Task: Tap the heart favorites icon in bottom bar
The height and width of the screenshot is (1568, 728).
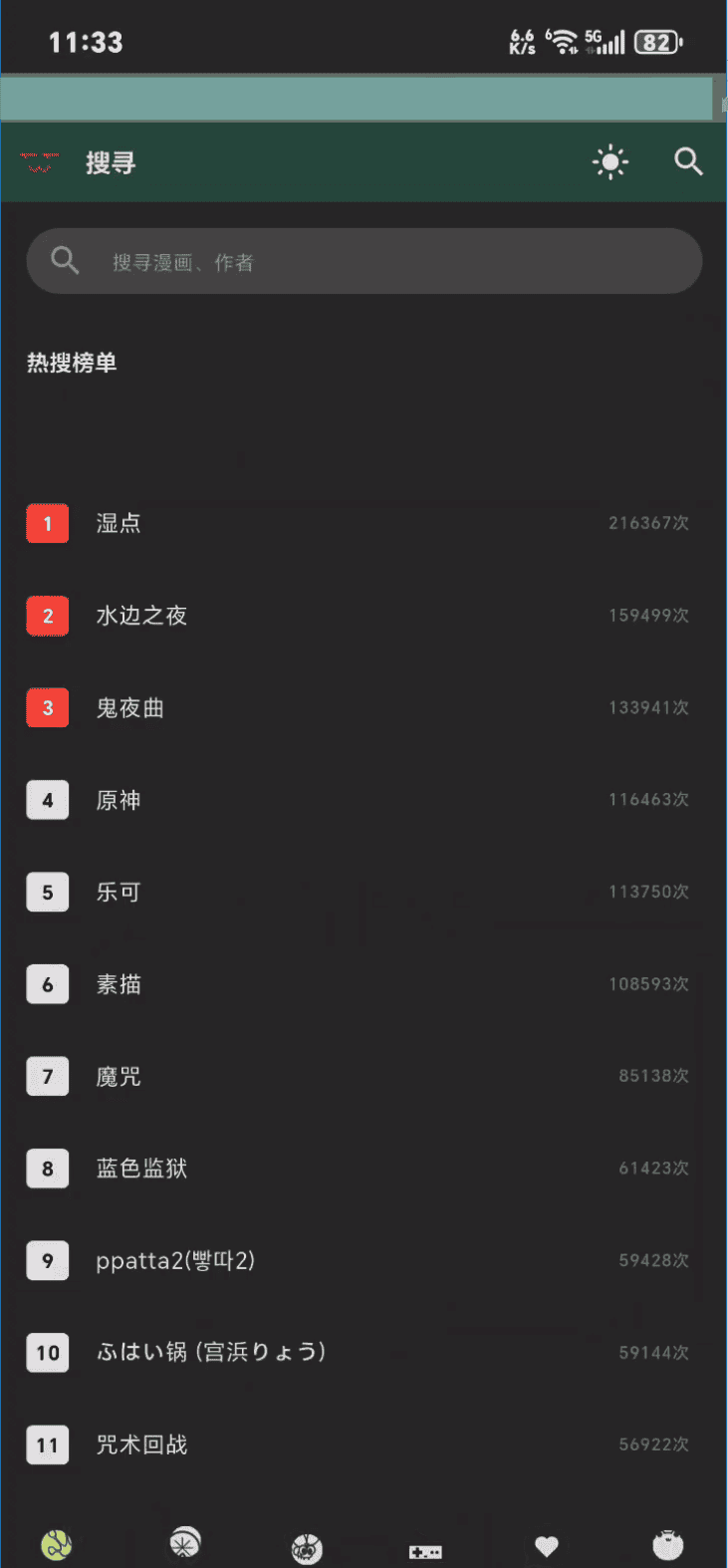Action: pyautogui.click(x=547, y=1546)
